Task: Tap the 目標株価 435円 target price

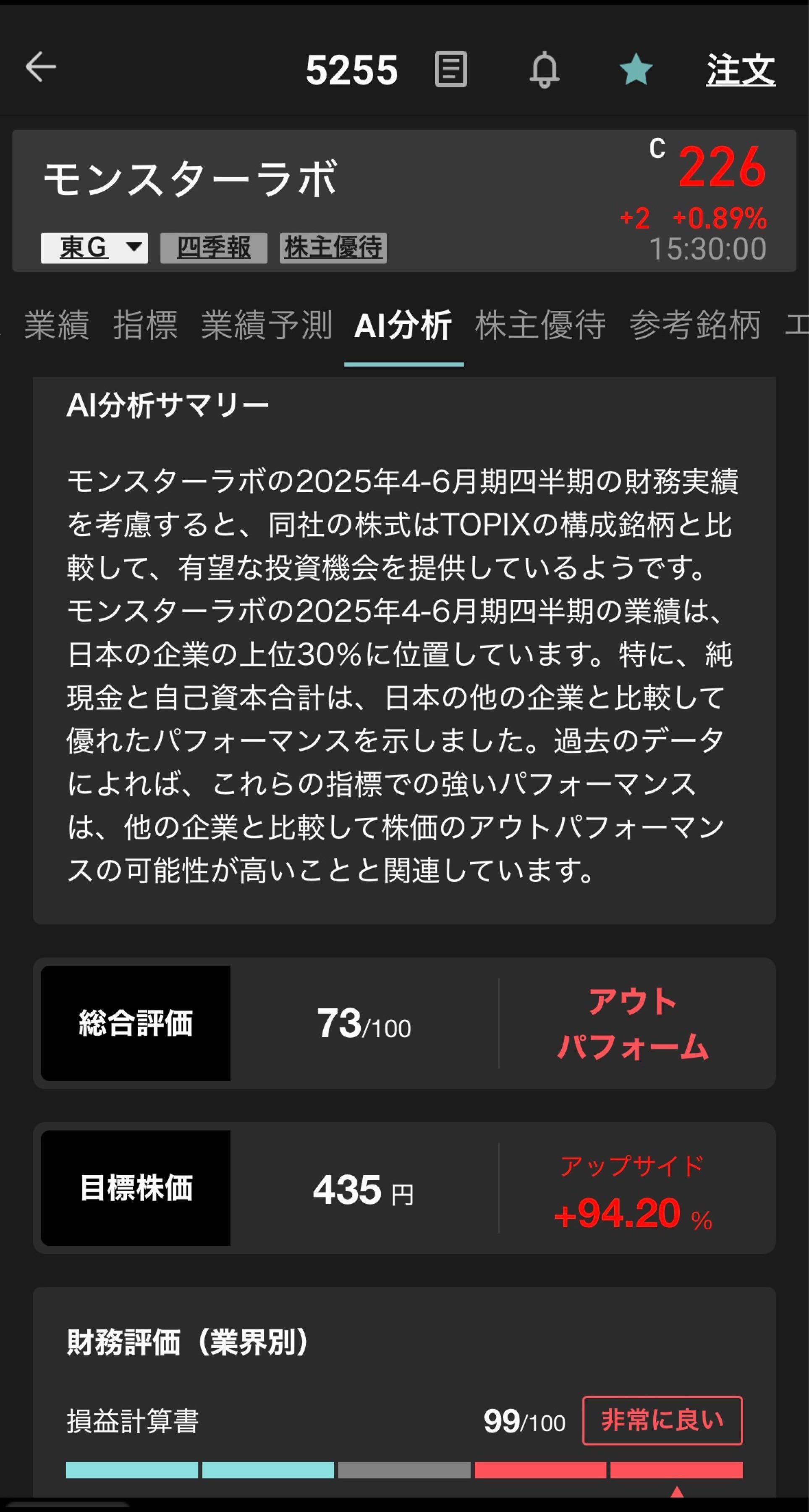Action: (x=362, y=1192)
